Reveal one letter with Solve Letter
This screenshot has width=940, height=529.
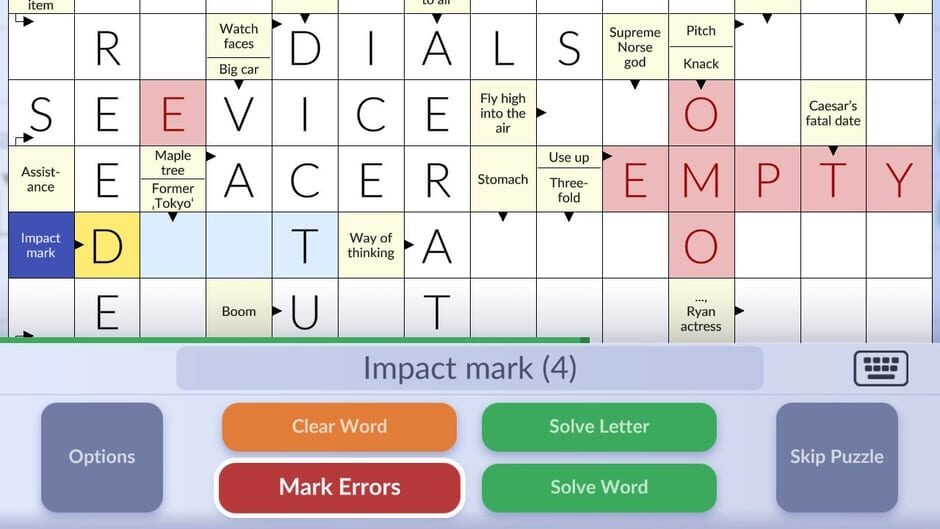[x=599, y=426]
